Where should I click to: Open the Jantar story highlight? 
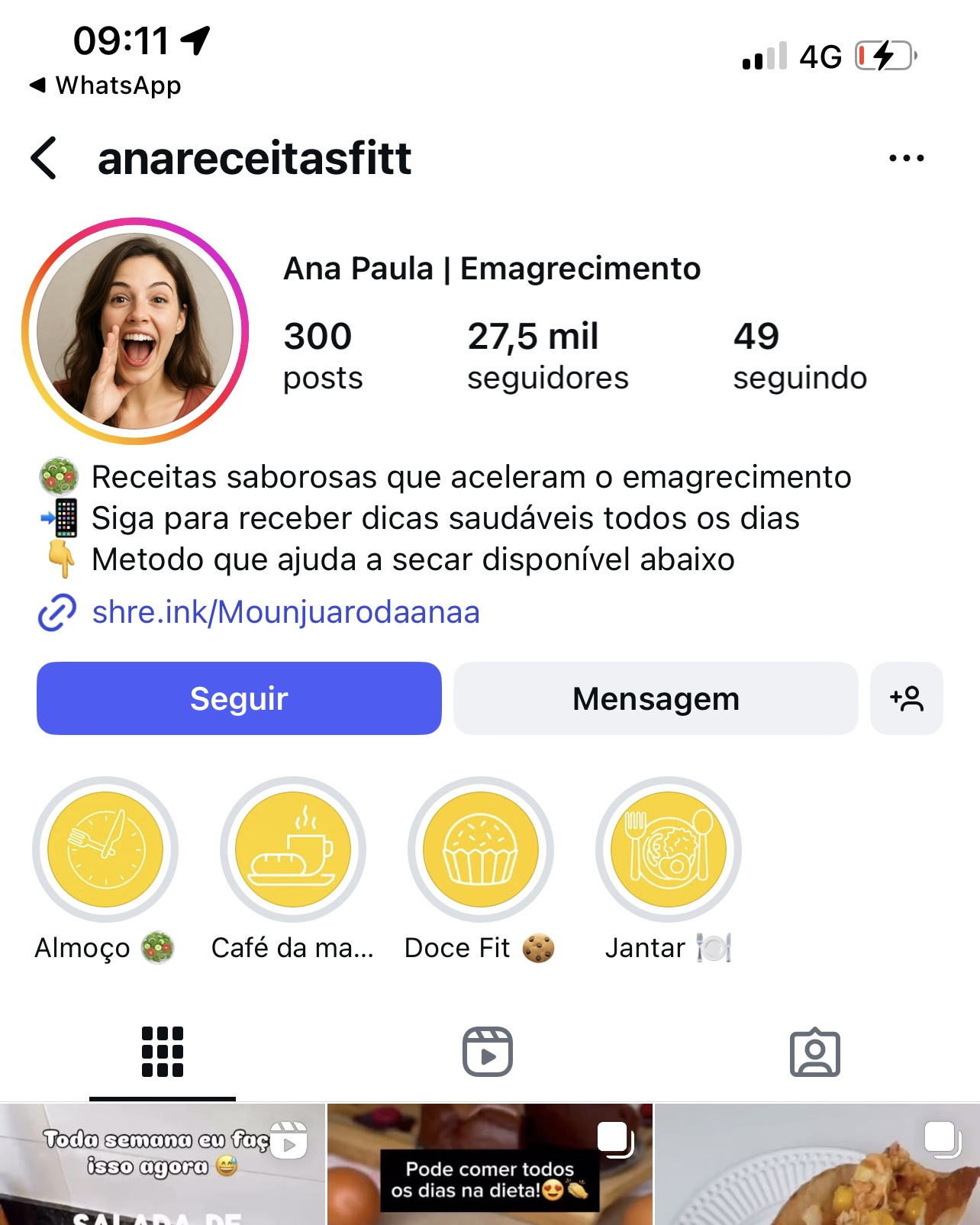click(x=668, y=849)
